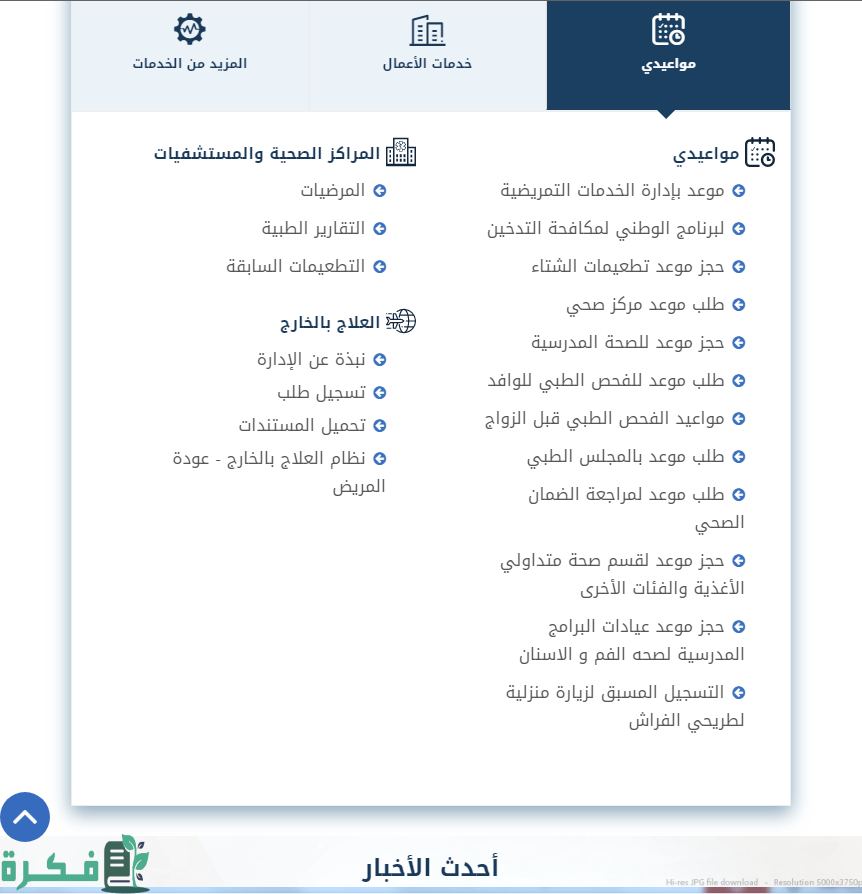The height and width of the screenshot is (894, 862).
Task: Open تحميل المستندات link
Action: 302,425
